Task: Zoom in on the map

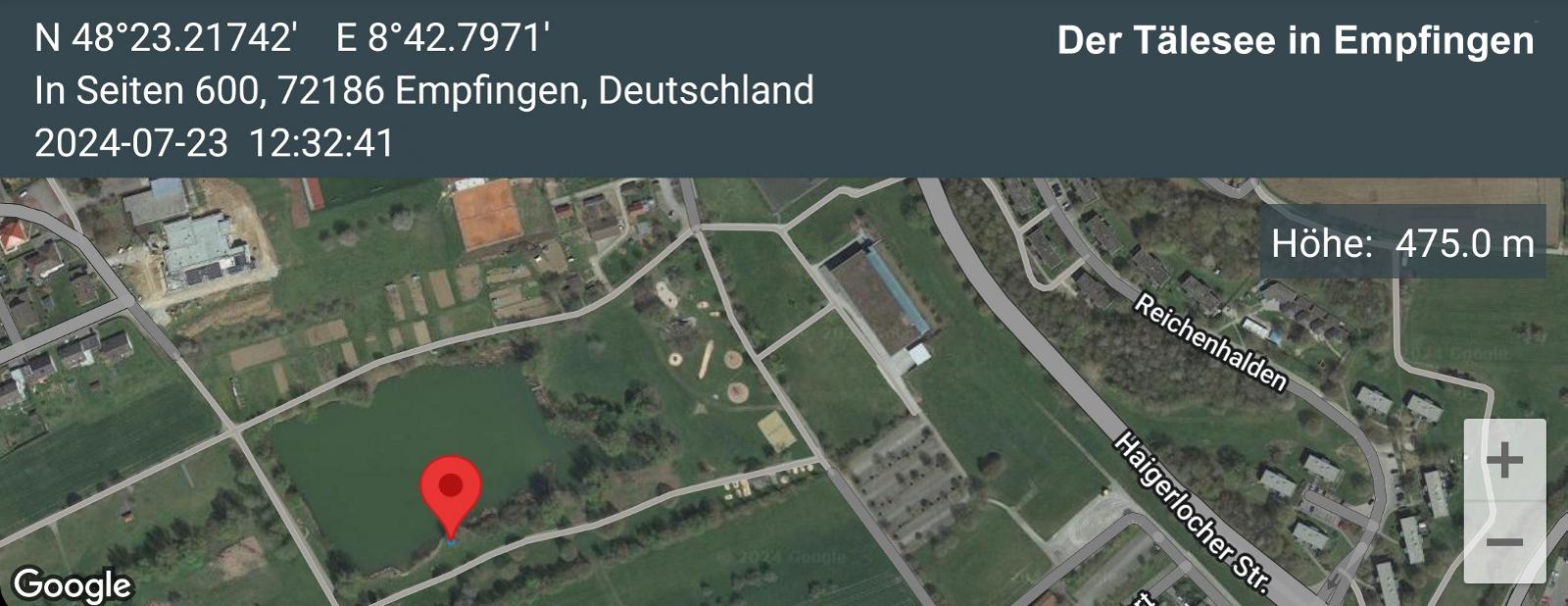Action: coord(1504,460)
